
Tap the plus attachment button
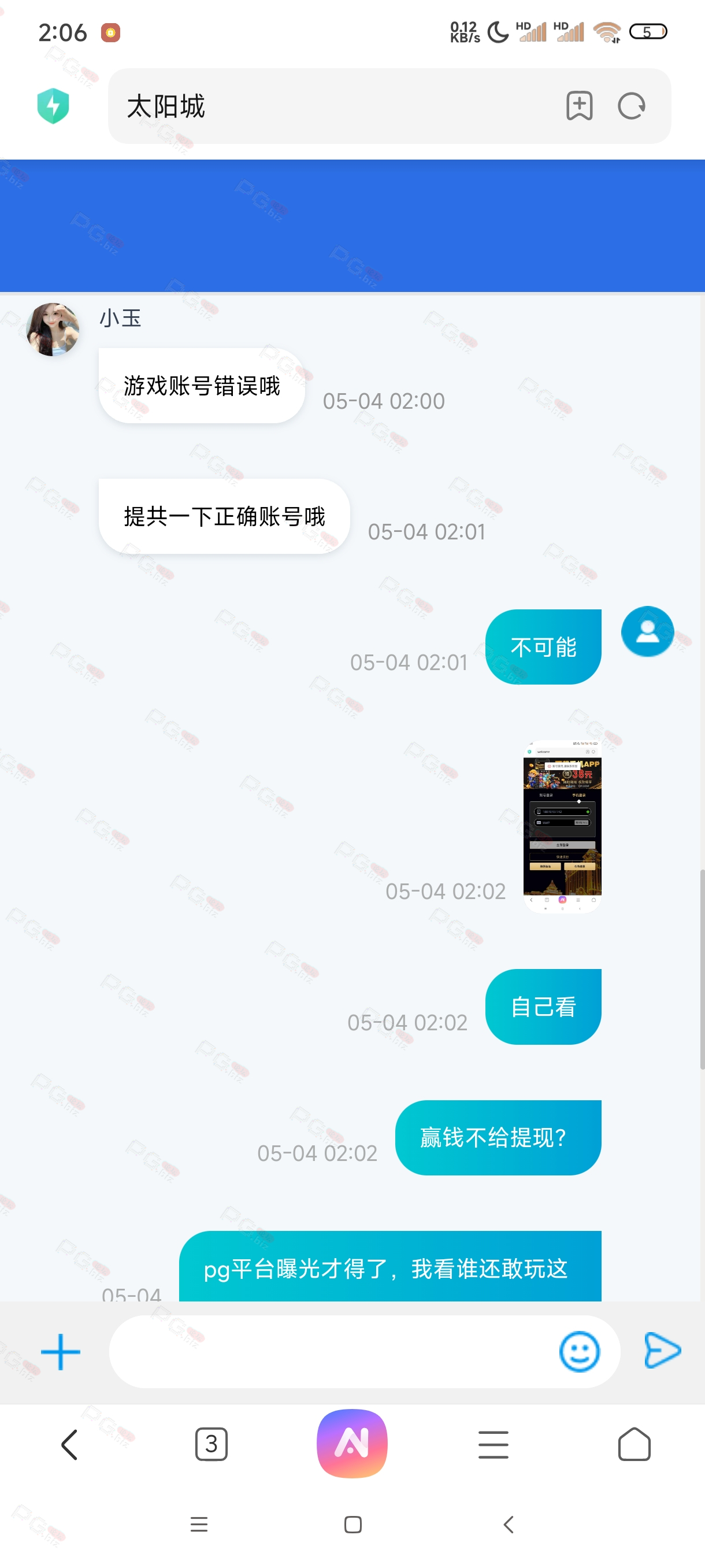point(60,1352)
